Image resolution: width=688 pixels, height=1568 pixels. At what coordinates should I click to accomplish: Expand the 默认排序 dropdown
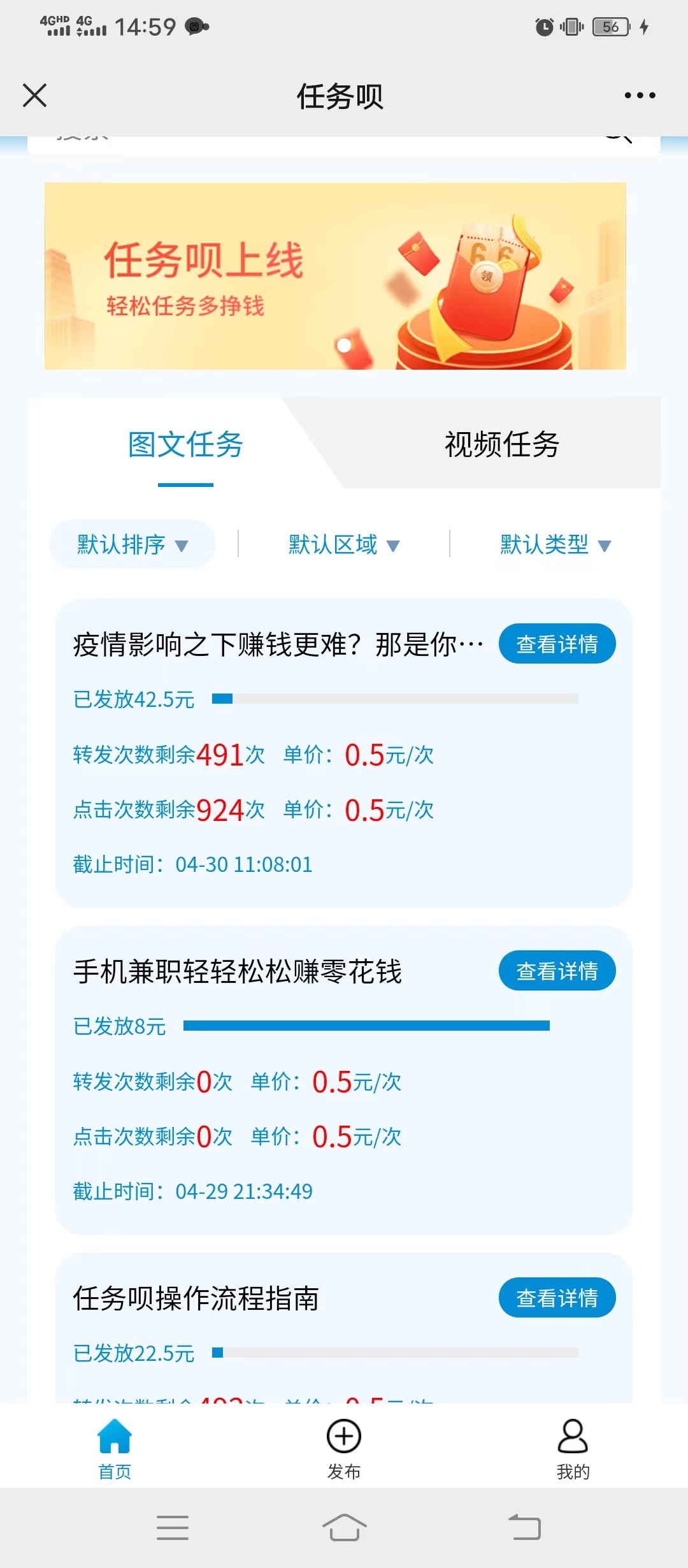(133, 544)
